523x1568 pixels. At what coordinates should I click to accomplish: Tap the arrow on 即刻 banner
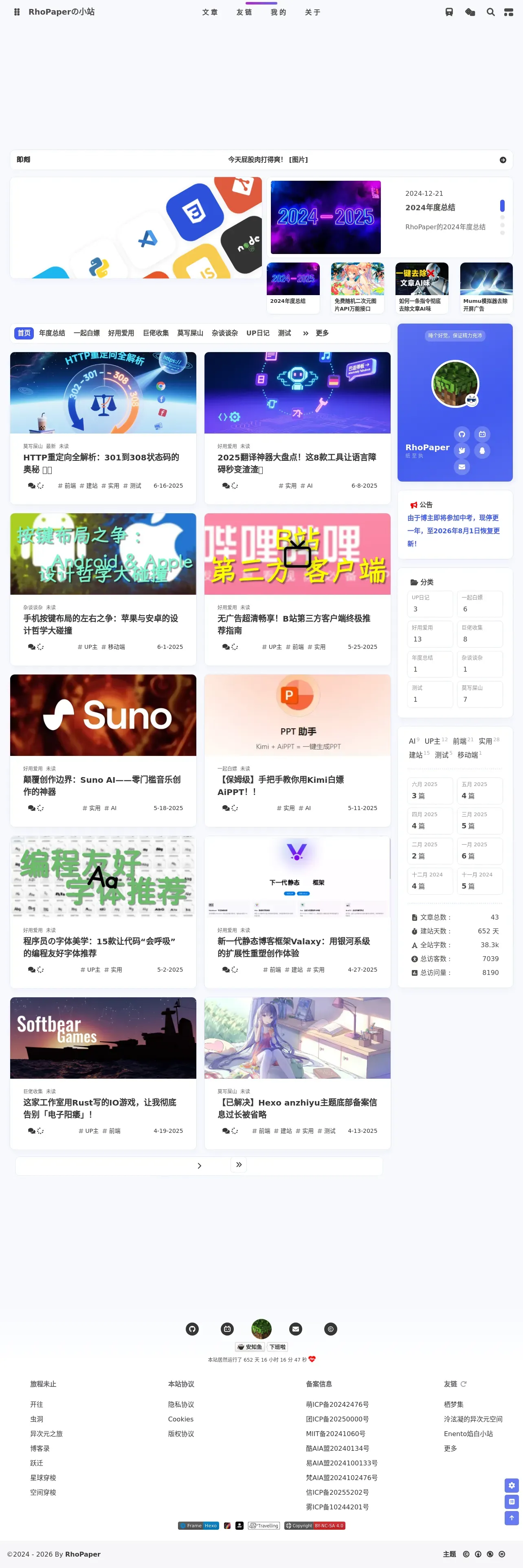503,160
